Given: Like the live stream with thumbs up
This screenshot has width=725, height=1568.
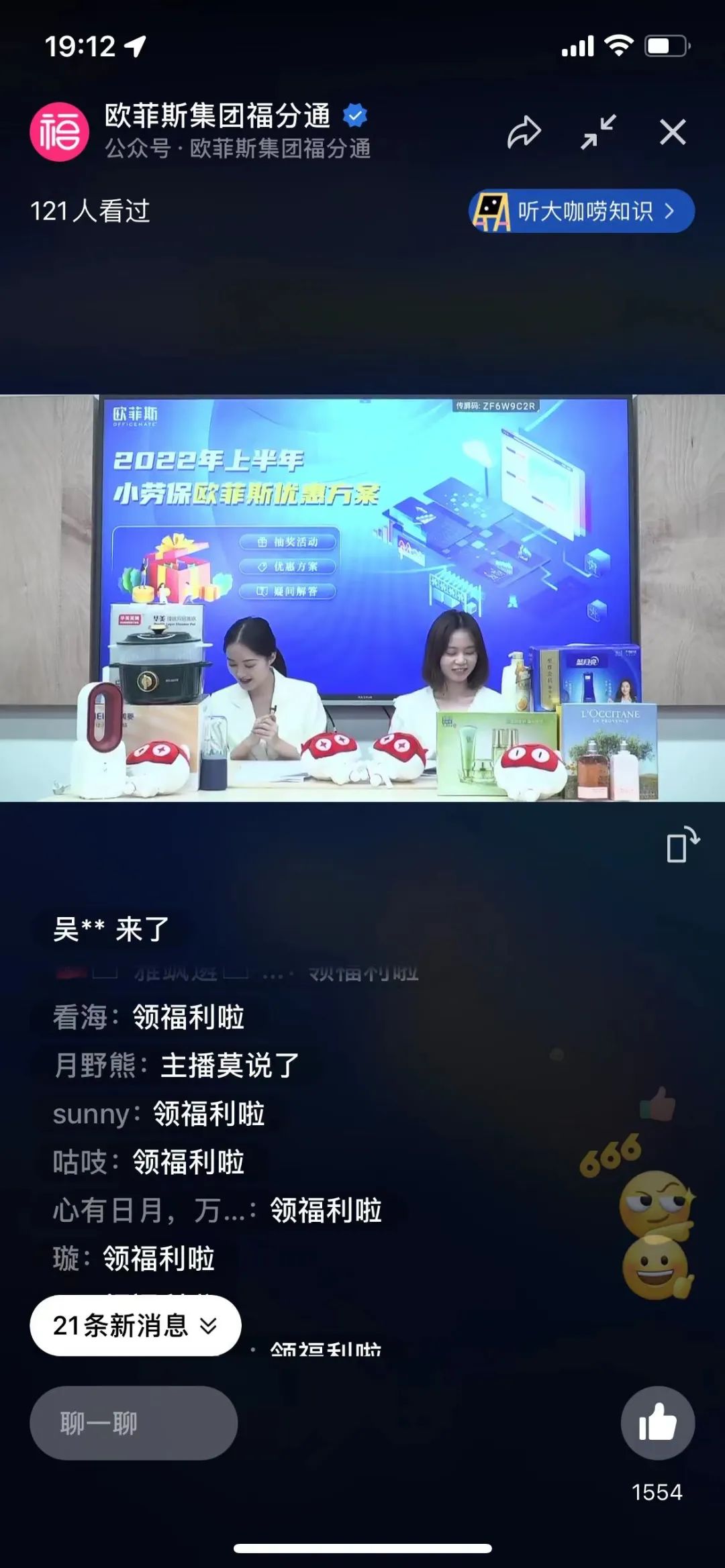Looking at the screenshot, I should tap(657, 1422).
